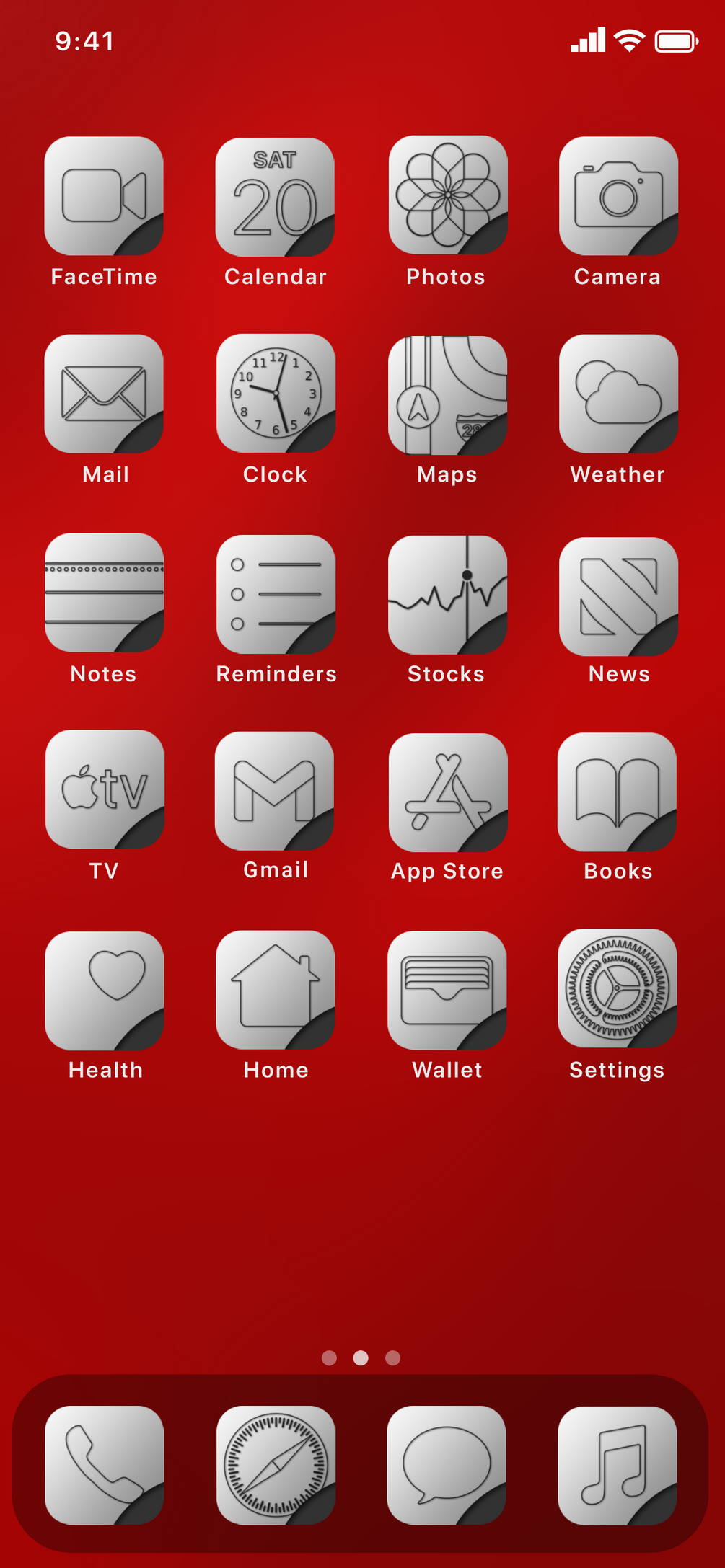Viewport: 725px width, 1568px height.
Task: Tap the Phone icon in the dock
Action: click(x=104, y=1465)
